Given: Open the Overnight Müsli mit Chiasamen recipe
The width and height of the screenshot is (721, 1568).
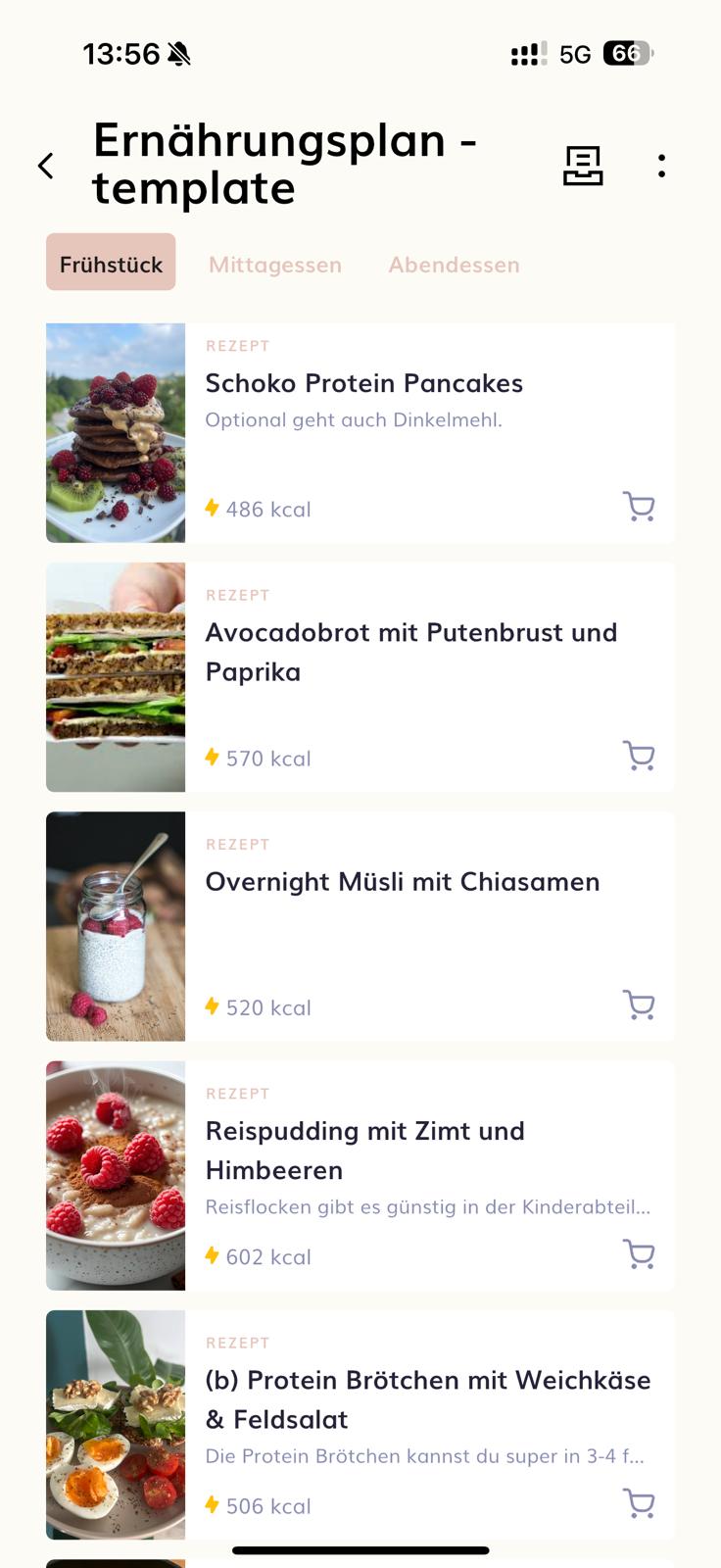Looking at the screenshot, I should pyautogui.click(x=403, y=882).
